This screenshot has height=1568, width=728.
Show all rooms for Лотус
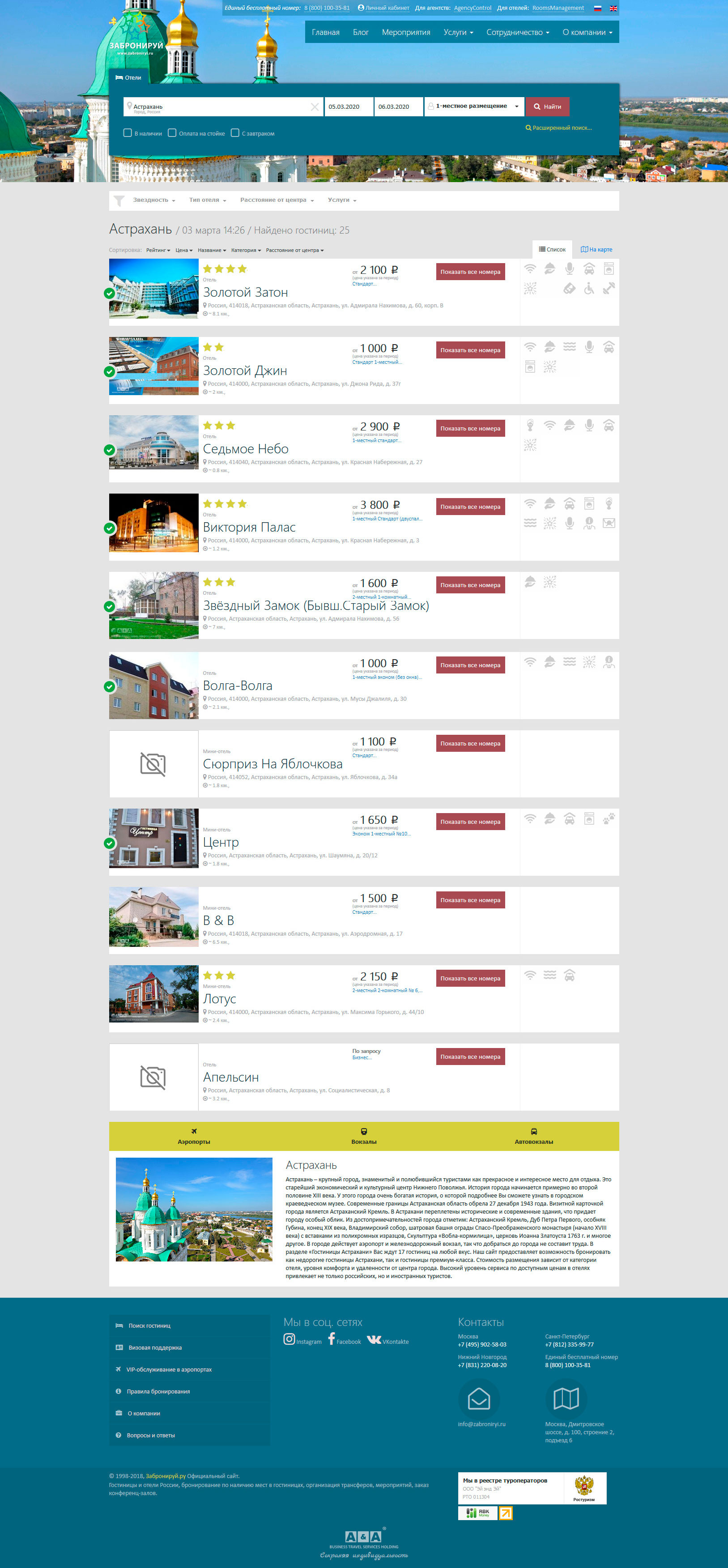tap(470, 978)
